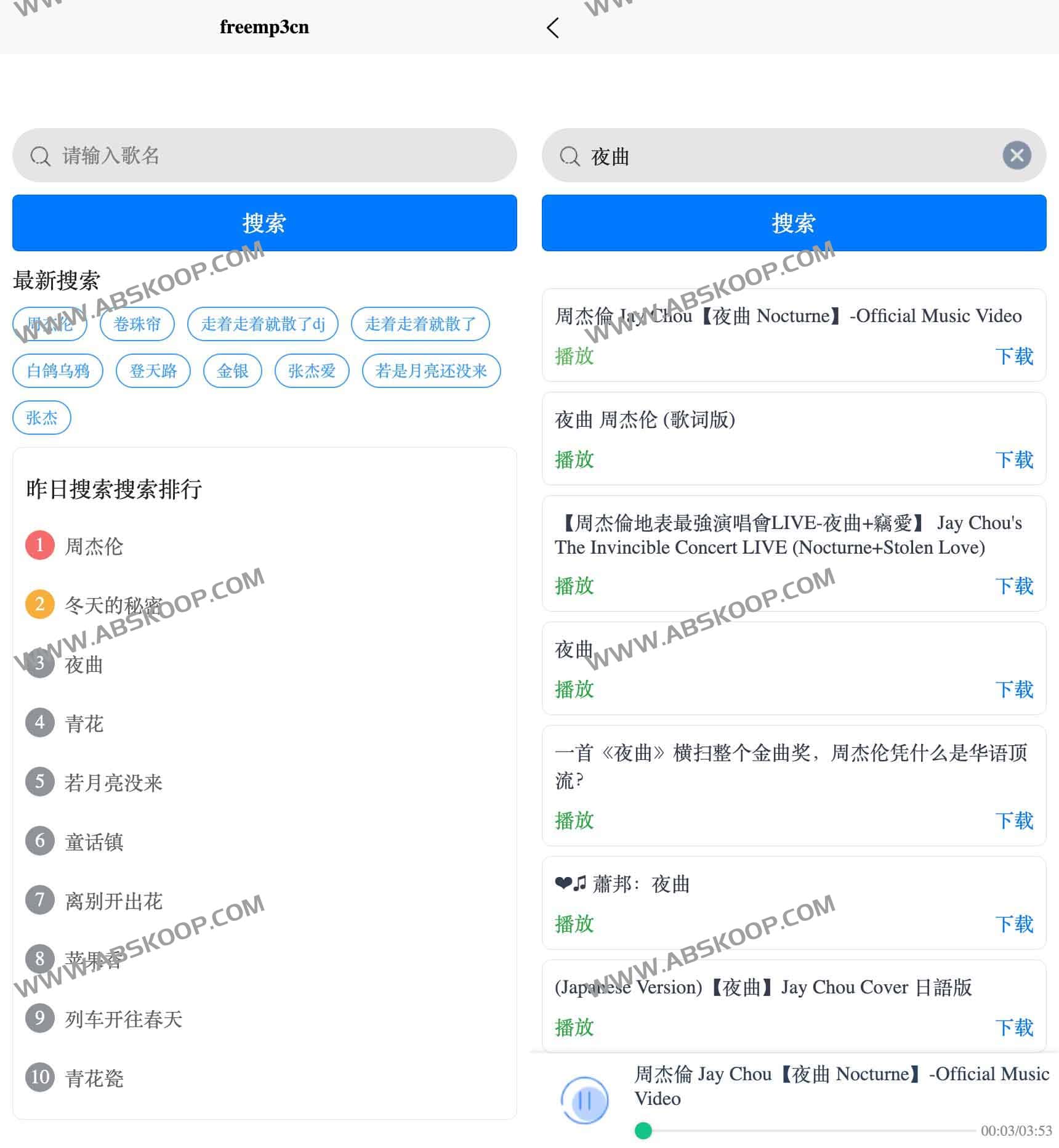The height and width of the screenshot is (1148, 1059).
Task: Clear the 夜曲 search text
Action: pos(1017,155)
